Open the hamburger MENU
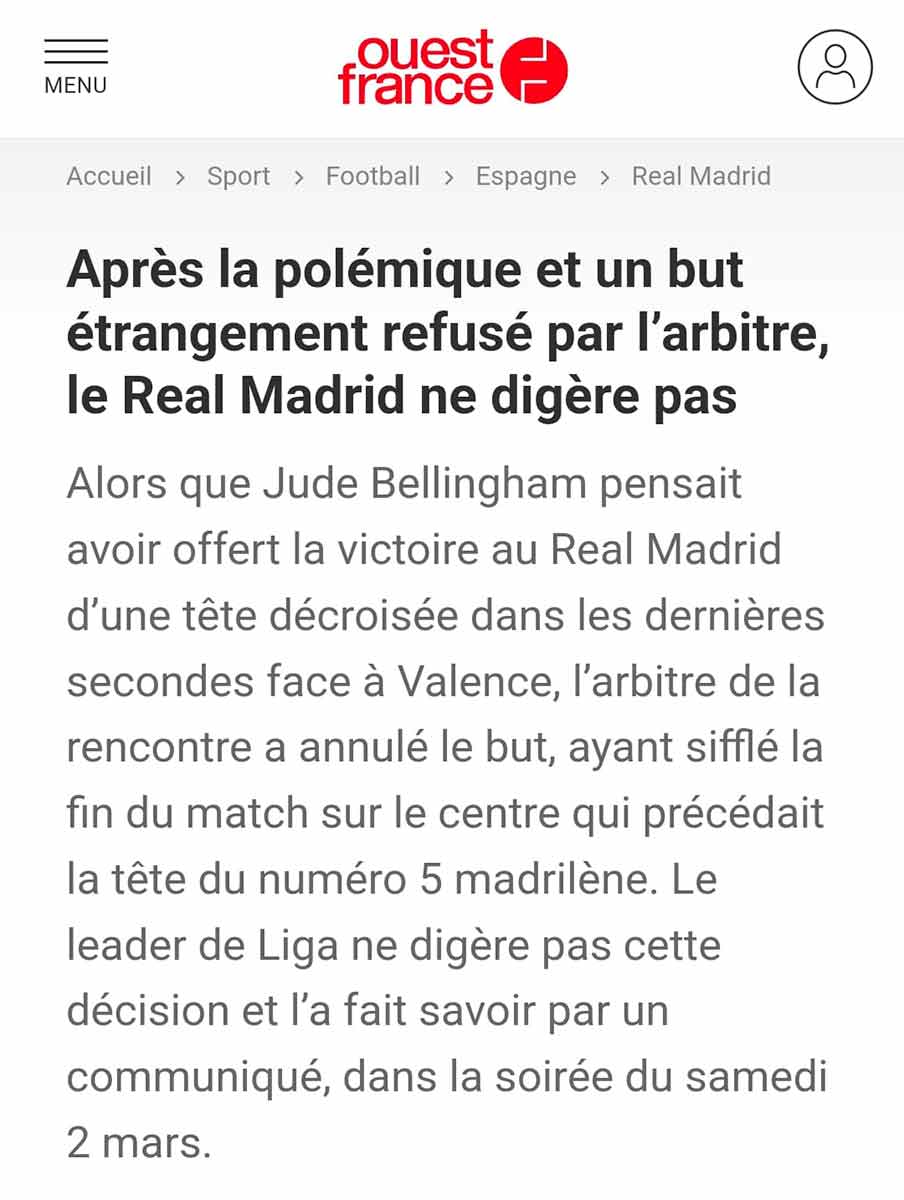 76,66
